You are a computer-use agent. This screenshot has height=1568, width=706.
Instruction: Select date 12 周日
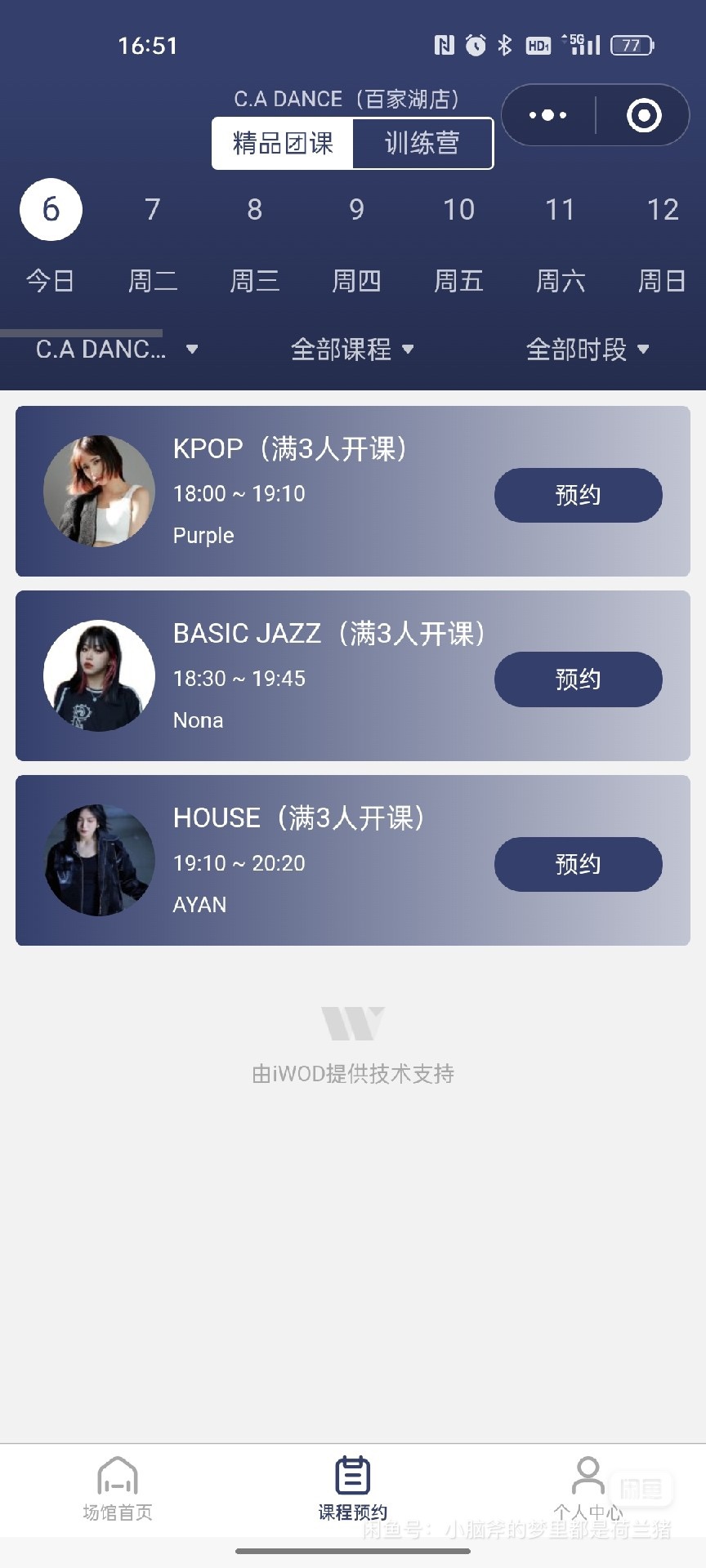click(x=662, y=237)
